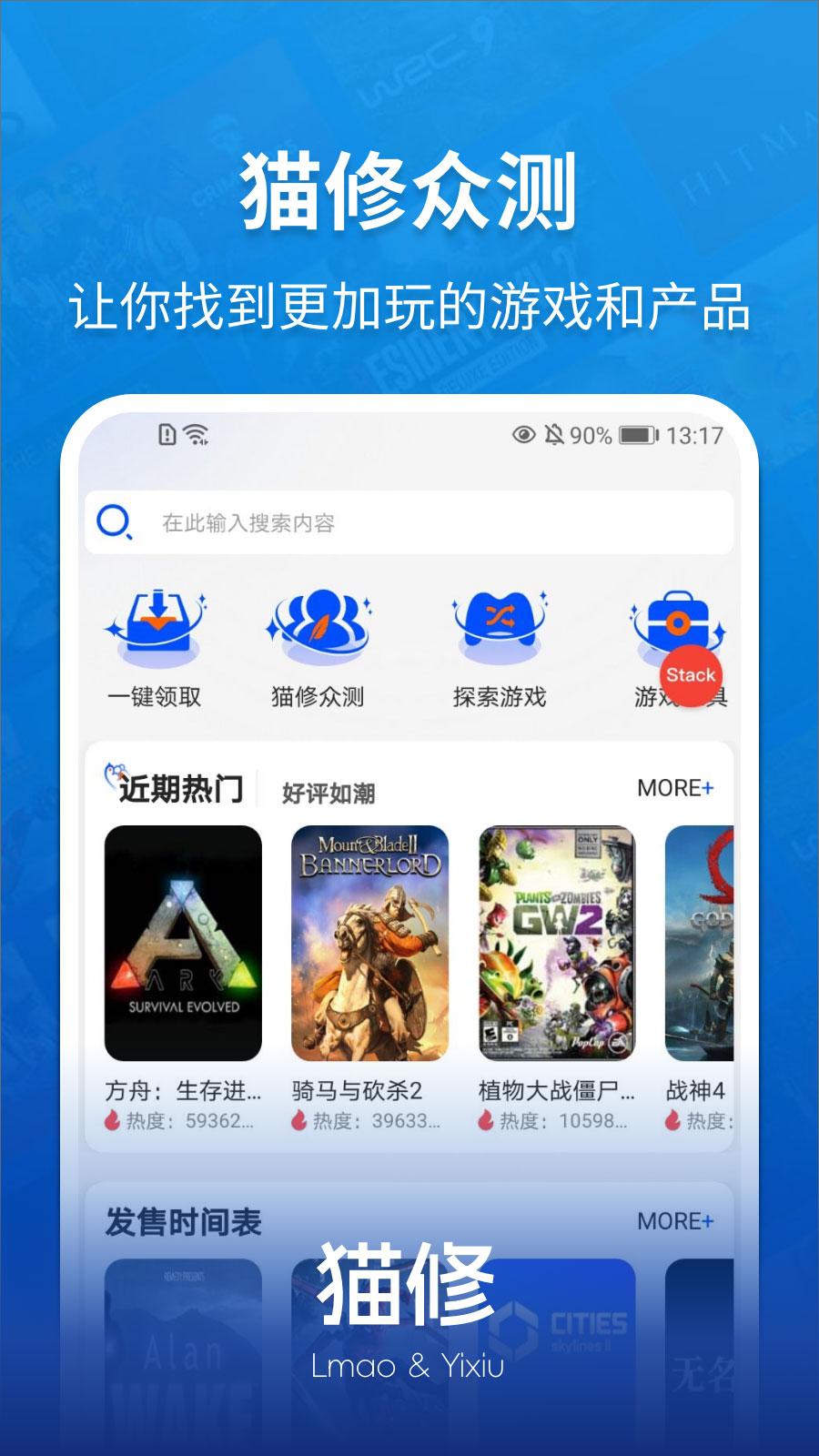Tap the Wi-Fi indicator in the status bar

pos(194,434)
